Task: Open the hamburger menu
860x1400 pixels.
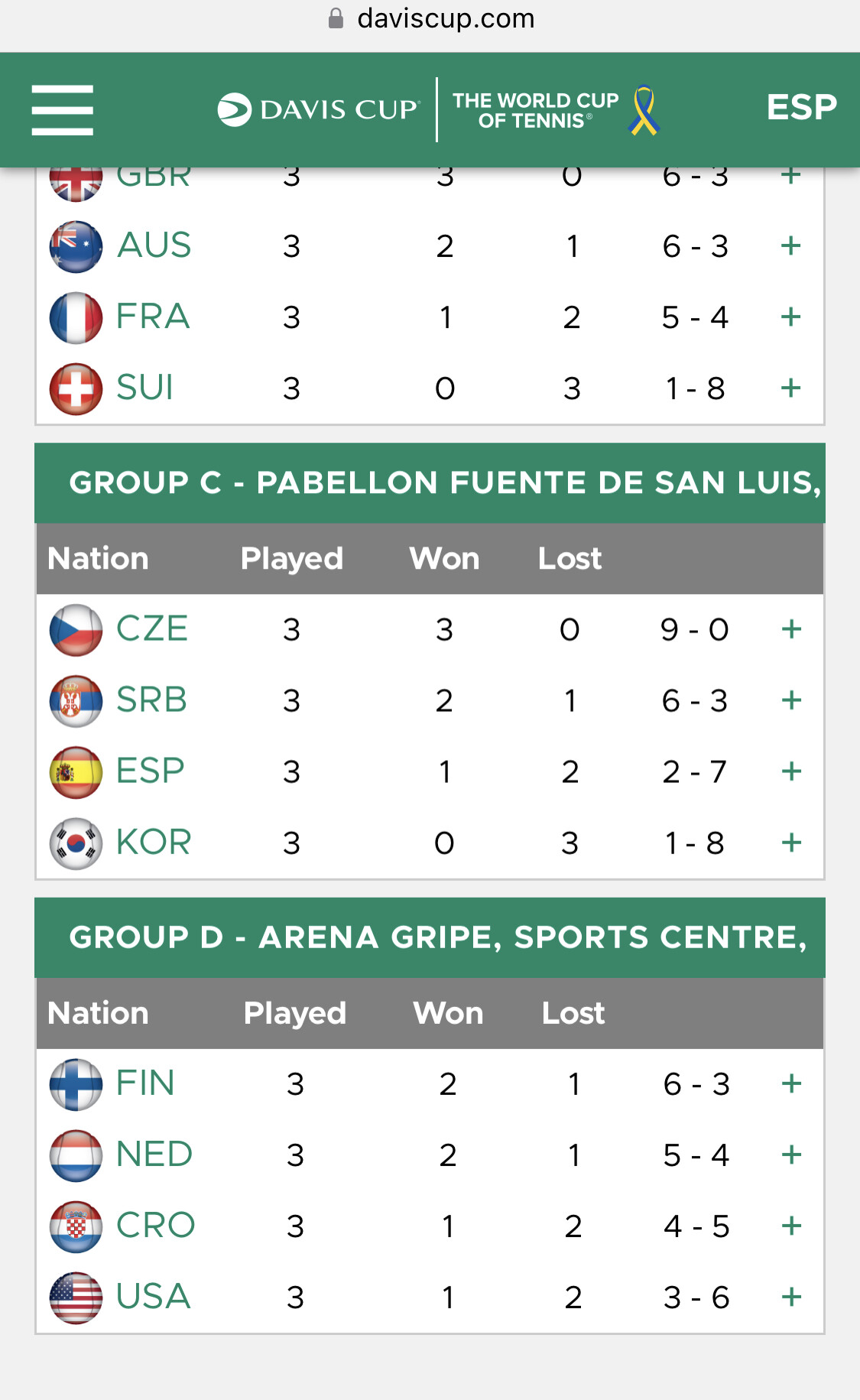Action: (x=63, y=110)
